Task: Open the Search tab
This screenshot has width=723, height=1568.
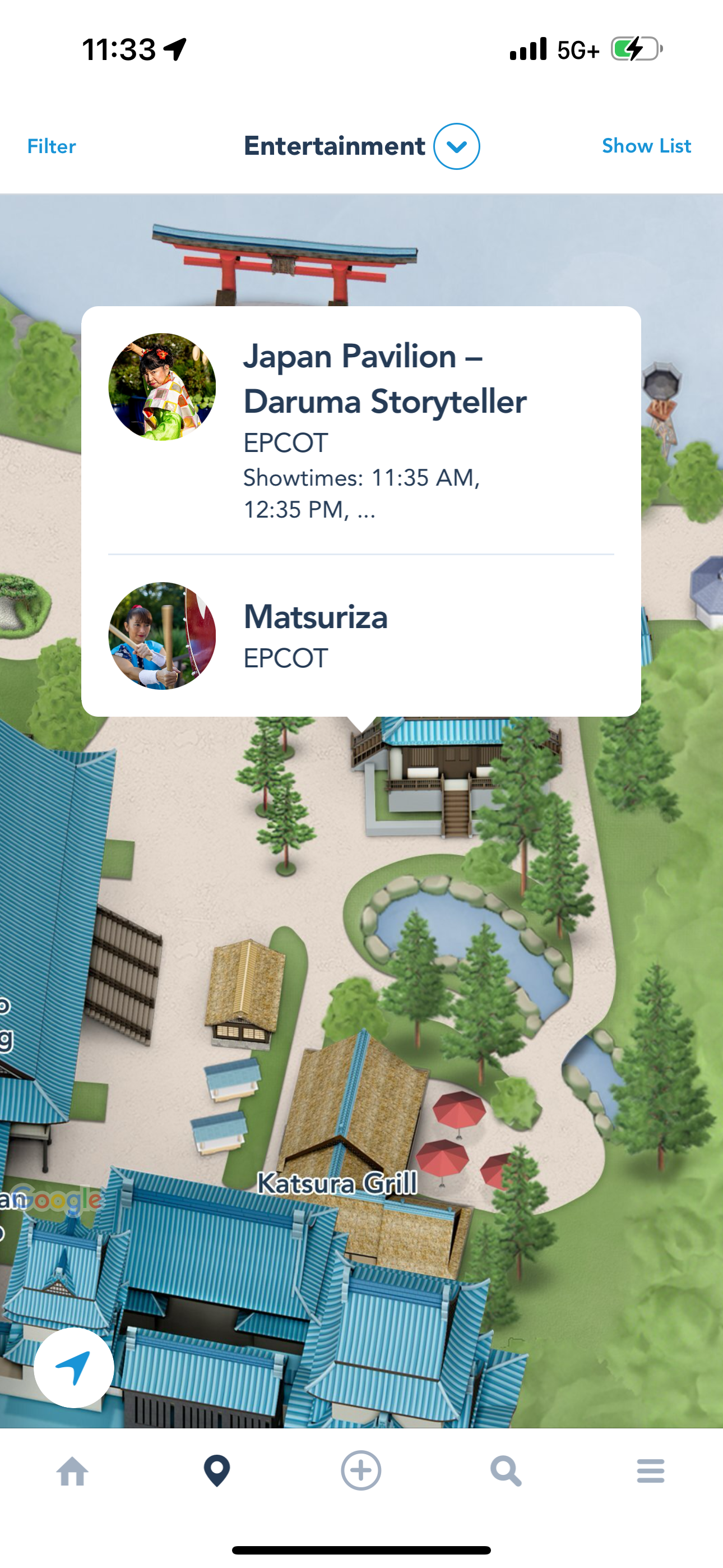Action: click(x=506, y=1471)
